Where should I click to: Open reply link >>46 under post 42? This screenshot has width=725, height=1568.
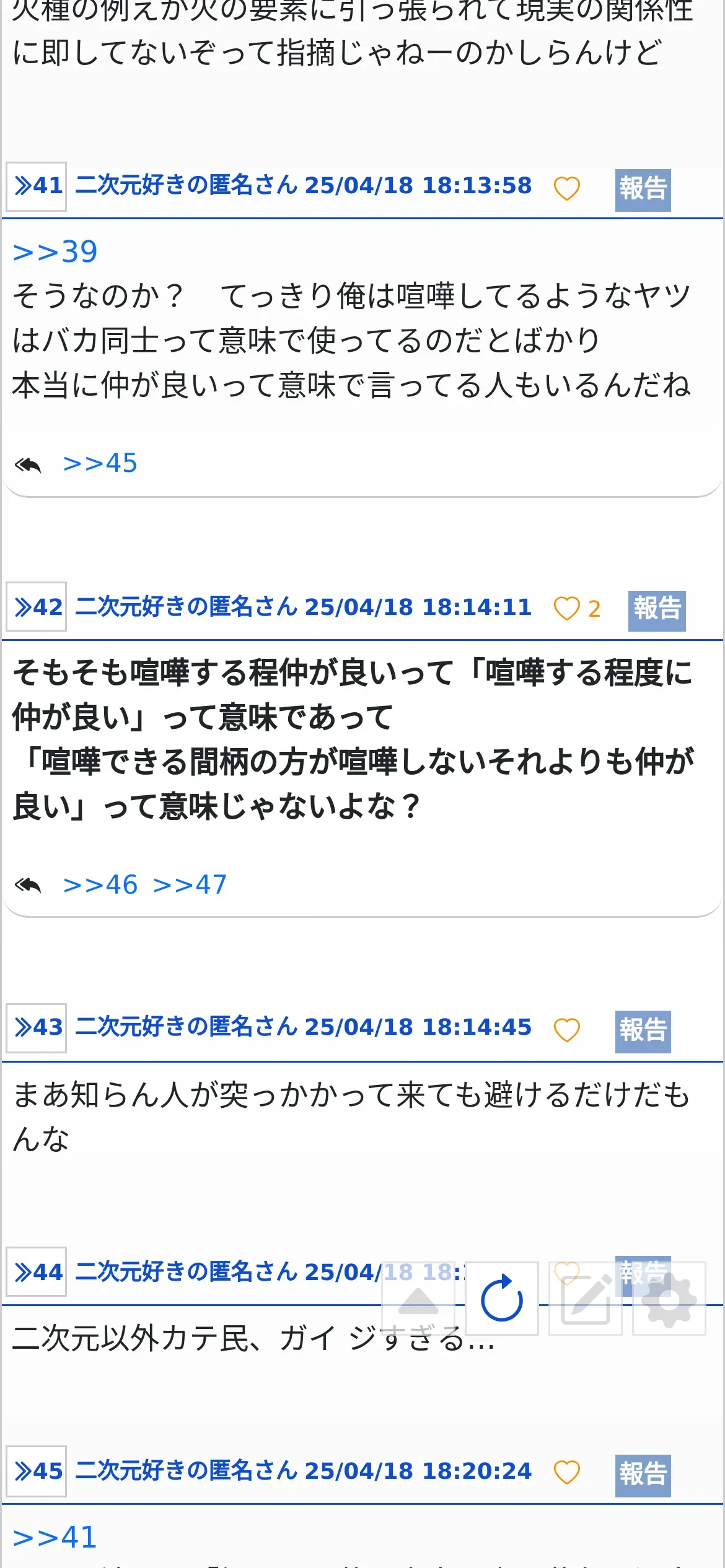tap(100, 884)
